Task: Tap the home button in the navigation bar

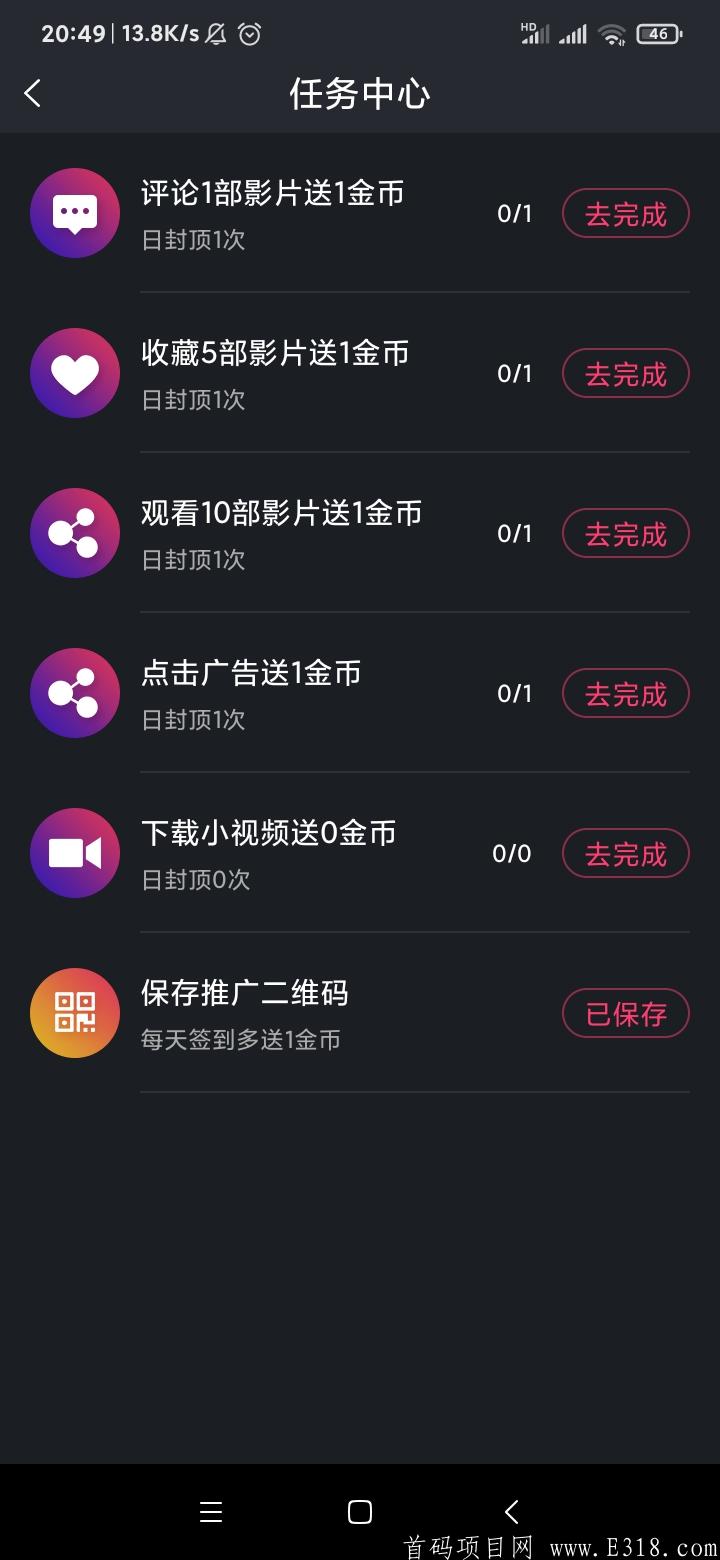Action: pyautogui.click(x=360, y=1512)
